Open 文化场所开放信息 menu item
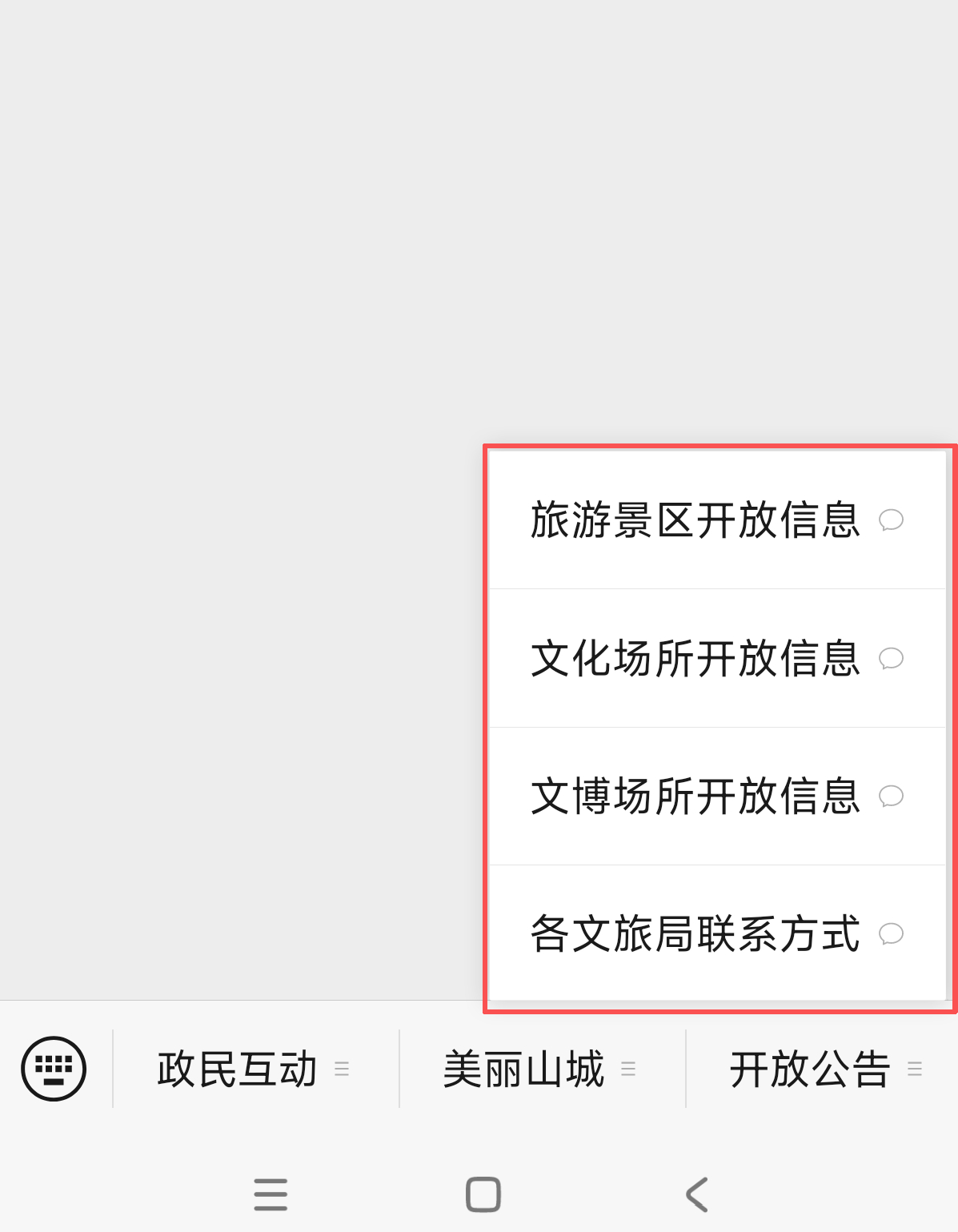 point(716,658)
